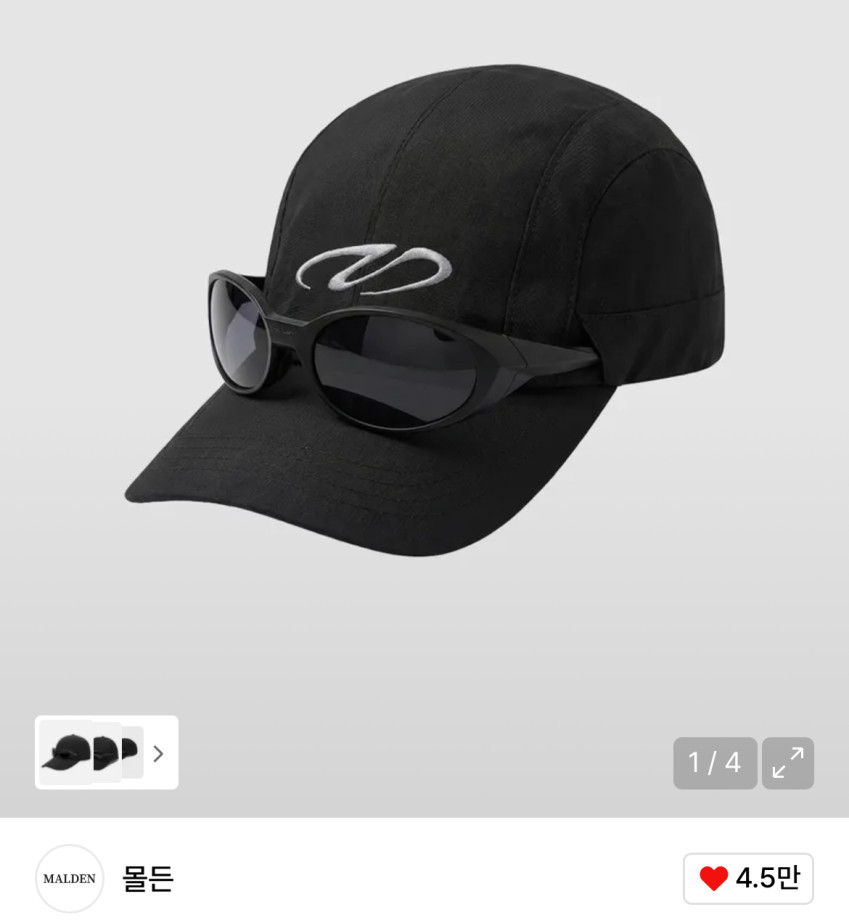The height and width of the screenshot is (923, 849).
Task: Like the 몰든 brand with the heart button
Action: click(x=748, y=878)
